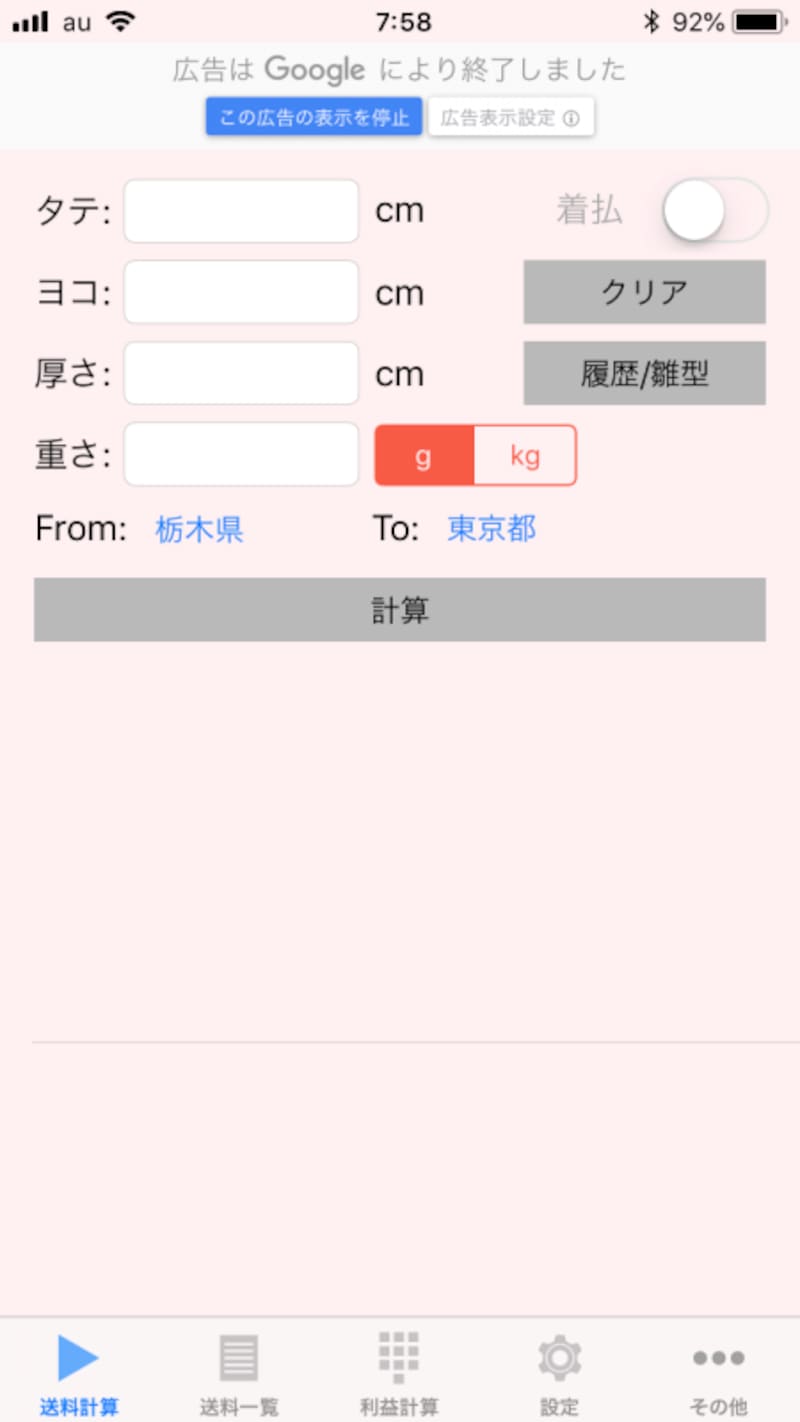Tap the タテ (length) input field
The image size is (800, 1422).
click(x=241, y=211)
